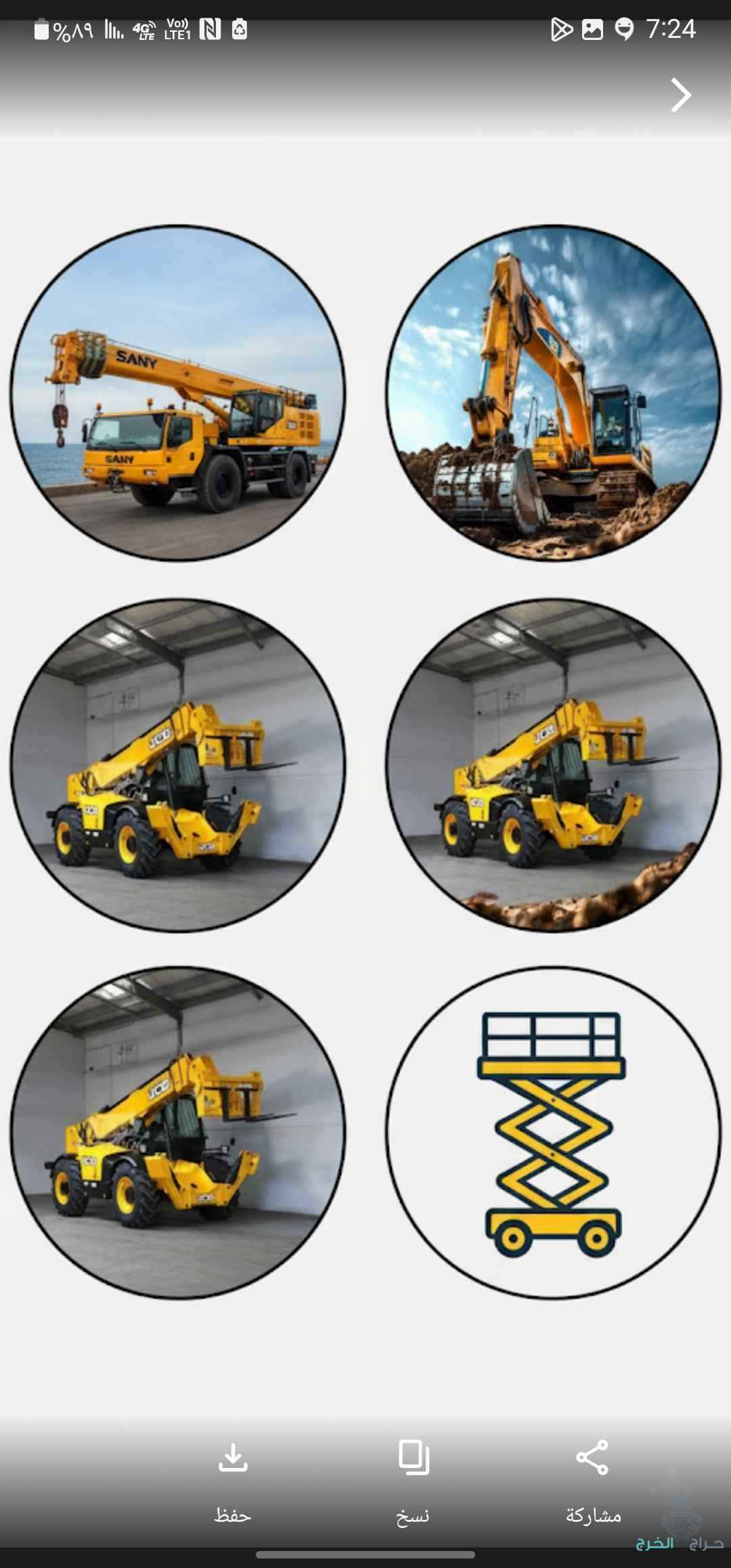Share the image via مشاركة
This screenshot has width=731, height=1568.
point(593,1479)
